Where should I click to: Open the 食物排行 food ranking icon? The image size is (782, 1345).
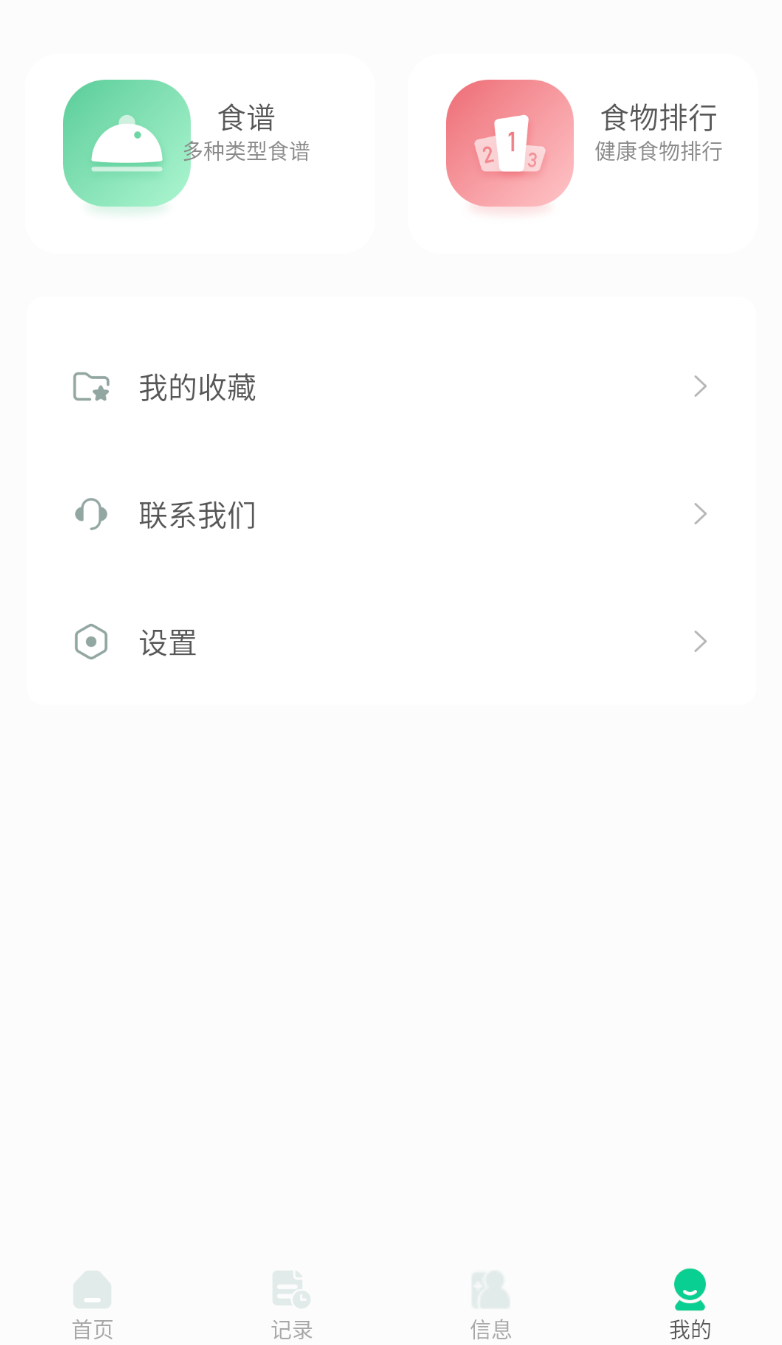pos(509,143)
